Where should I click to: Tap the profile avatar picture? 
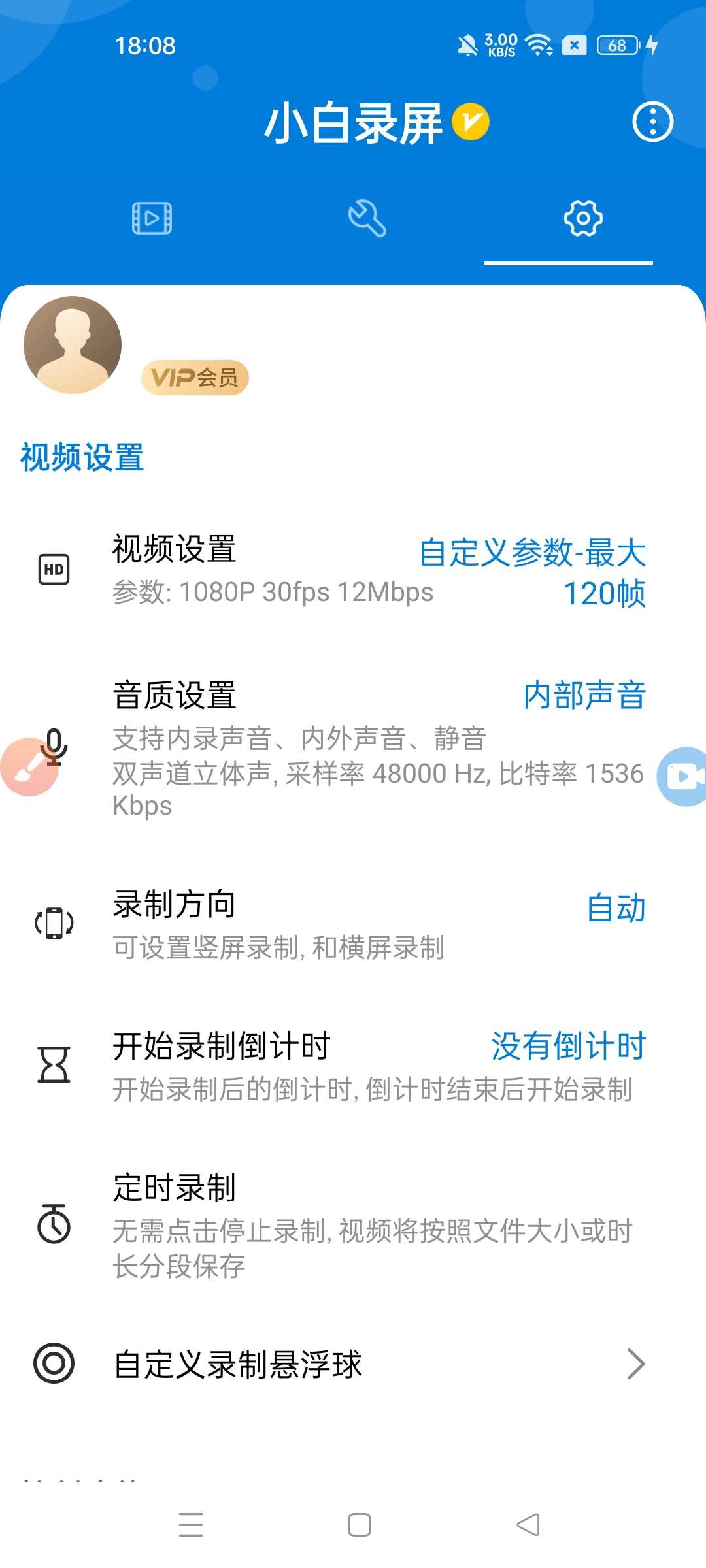(73, 345)
